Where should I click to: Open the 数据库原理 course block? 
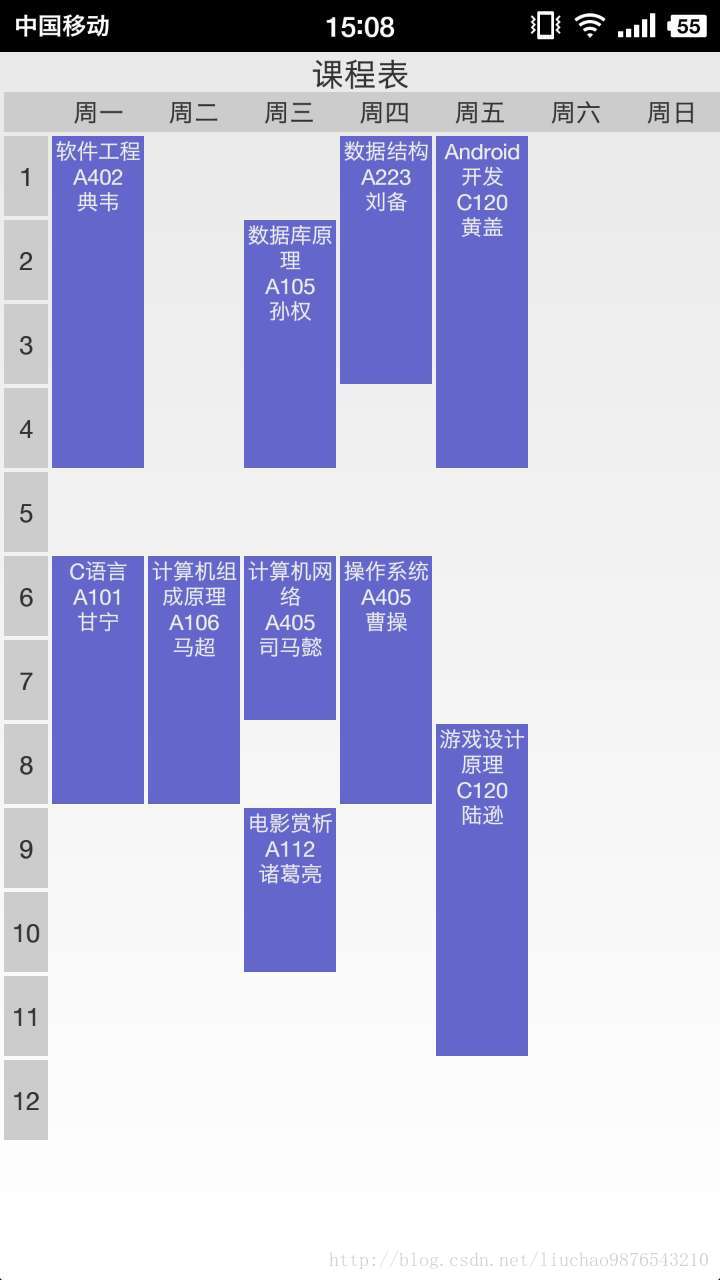point(290,344)
